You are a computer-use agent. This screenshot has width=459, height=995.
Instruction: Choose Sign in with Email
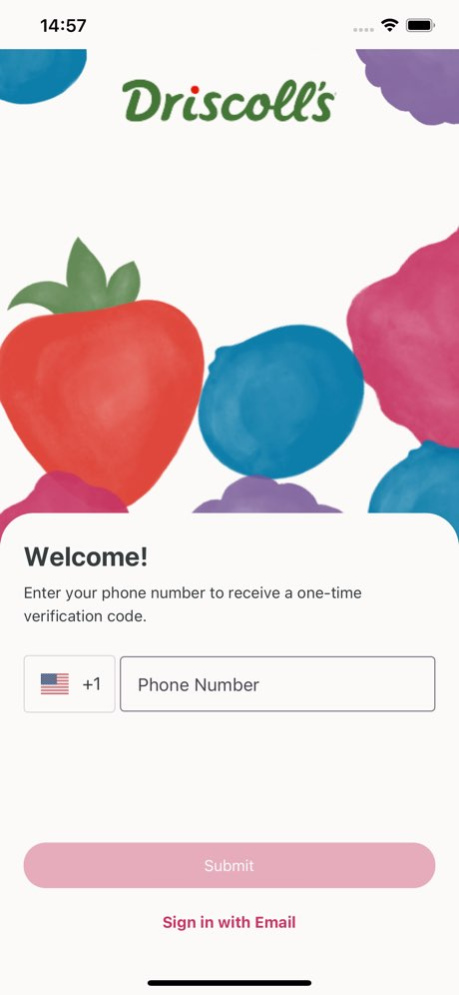pos(229,922)
